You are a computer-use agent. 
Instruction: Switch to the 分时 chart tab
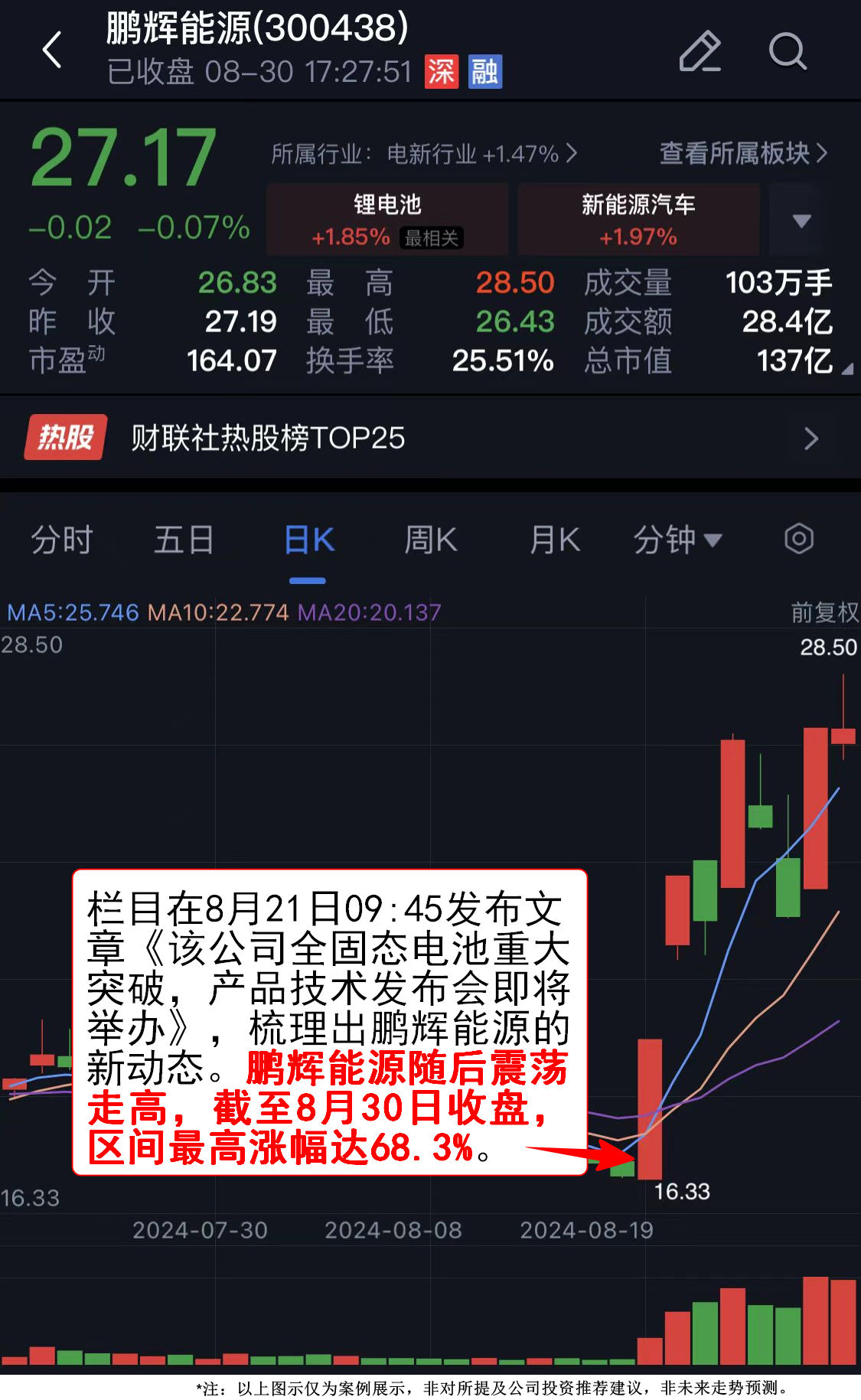click(x=61, y=540)
